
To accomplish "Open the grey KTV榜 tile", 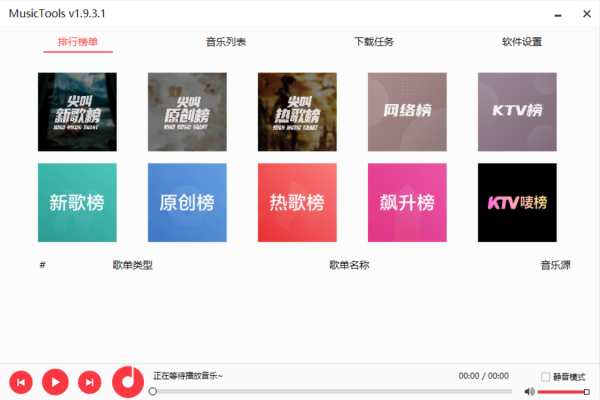I will click(517, 111).
